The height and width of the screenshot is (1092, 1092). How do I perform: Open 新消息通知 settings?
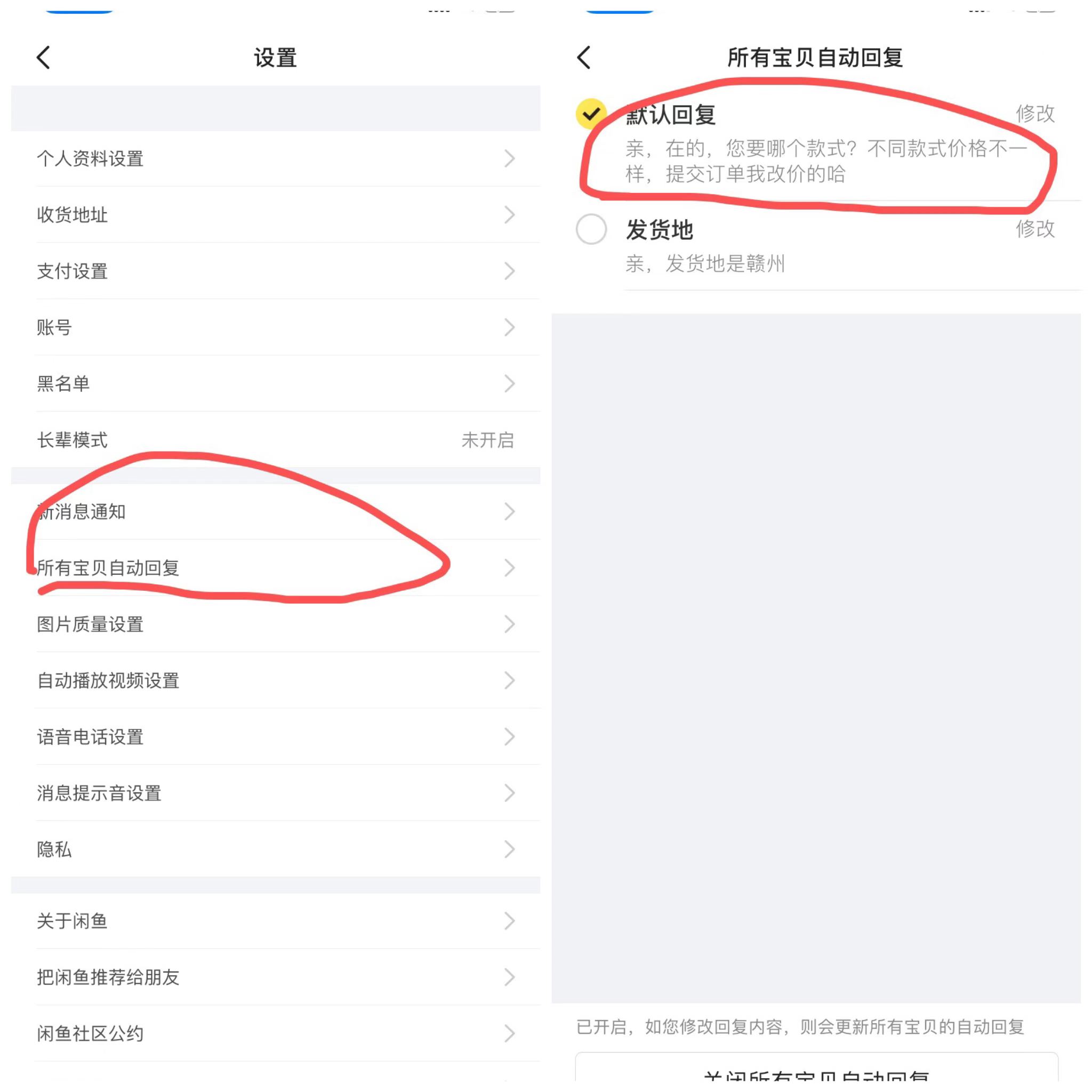tap(275, 511)
